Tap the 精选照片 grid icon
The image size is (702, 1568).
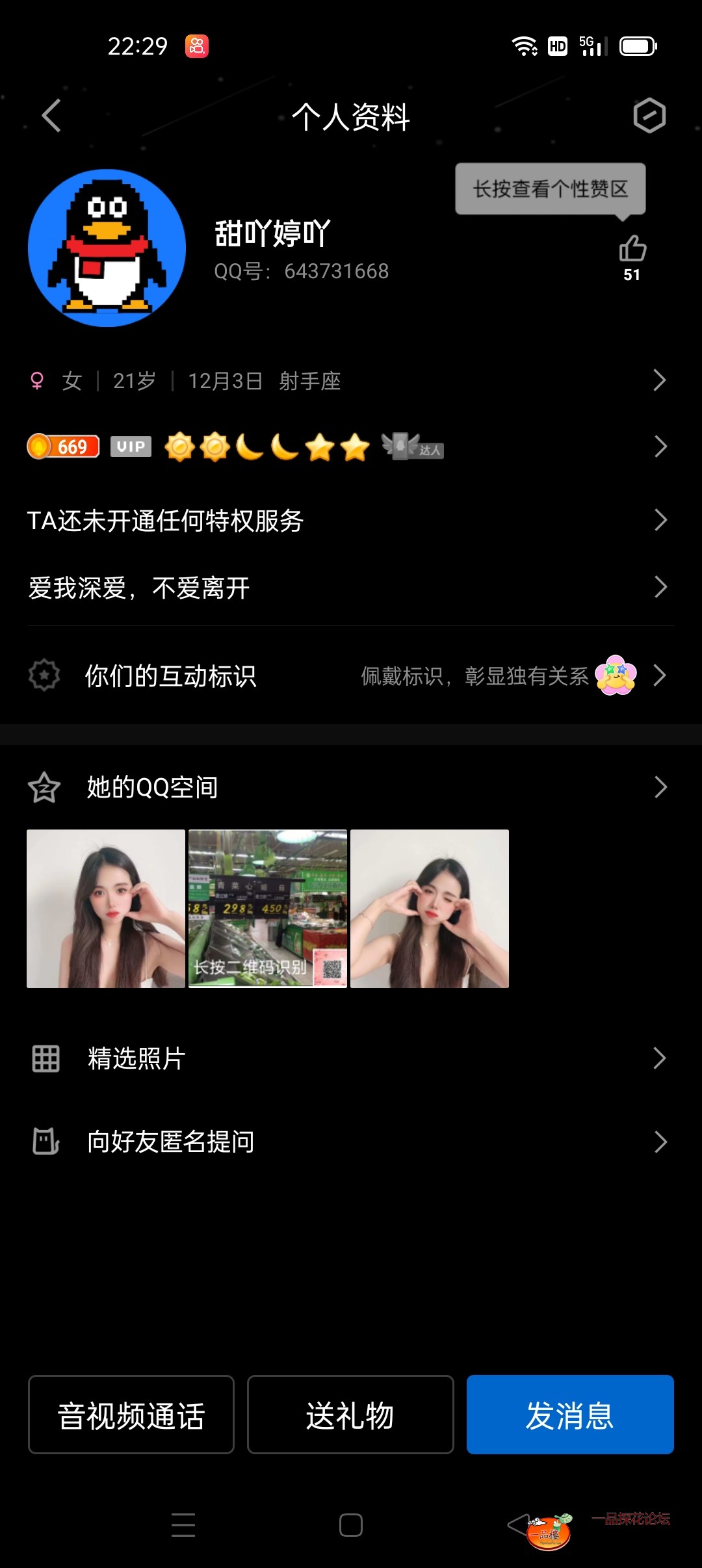pos(44,1060)
